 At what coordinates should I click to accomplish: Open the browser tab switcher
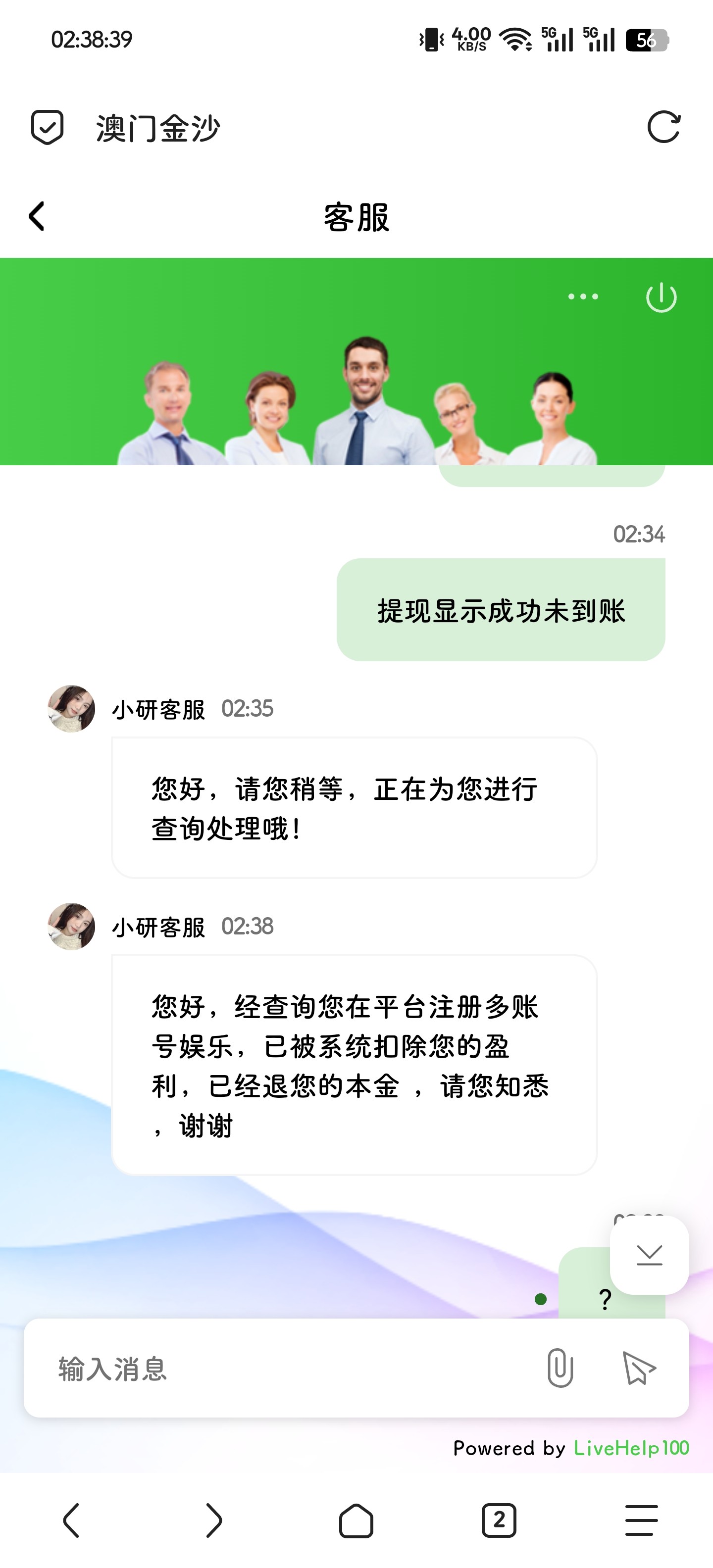(x=499, y=1520)
